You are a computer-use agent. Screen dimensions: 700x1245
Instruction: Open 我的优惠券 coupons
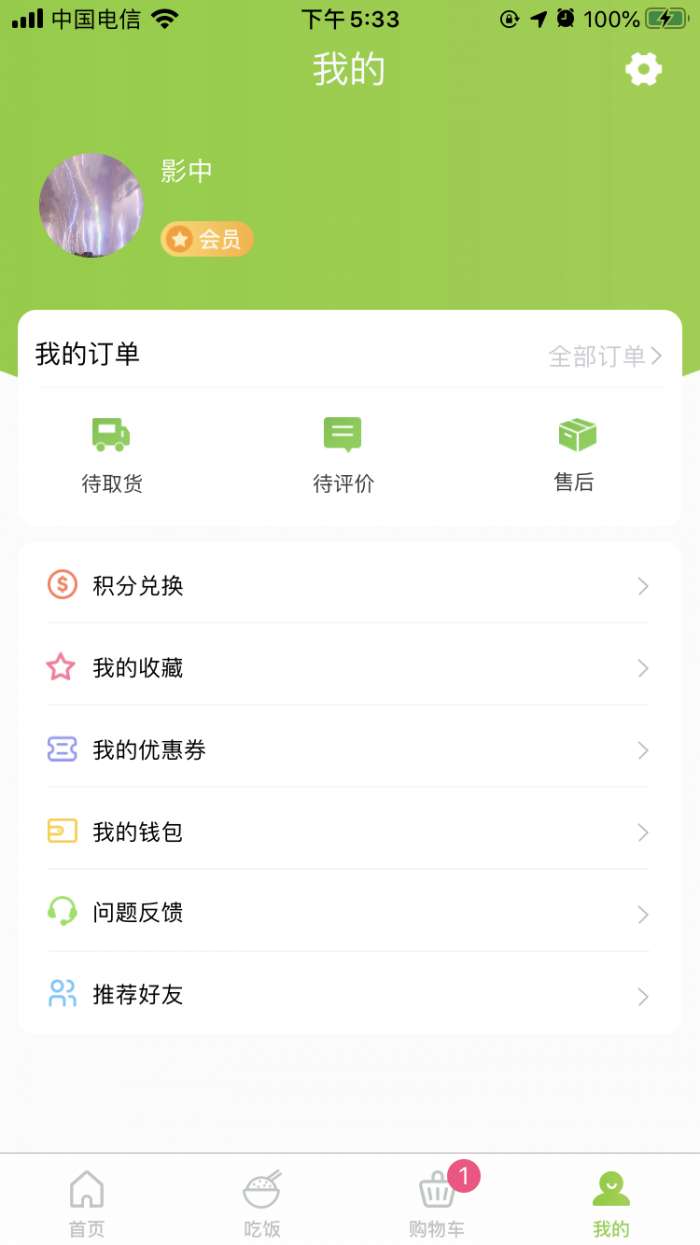pos(348,749)
